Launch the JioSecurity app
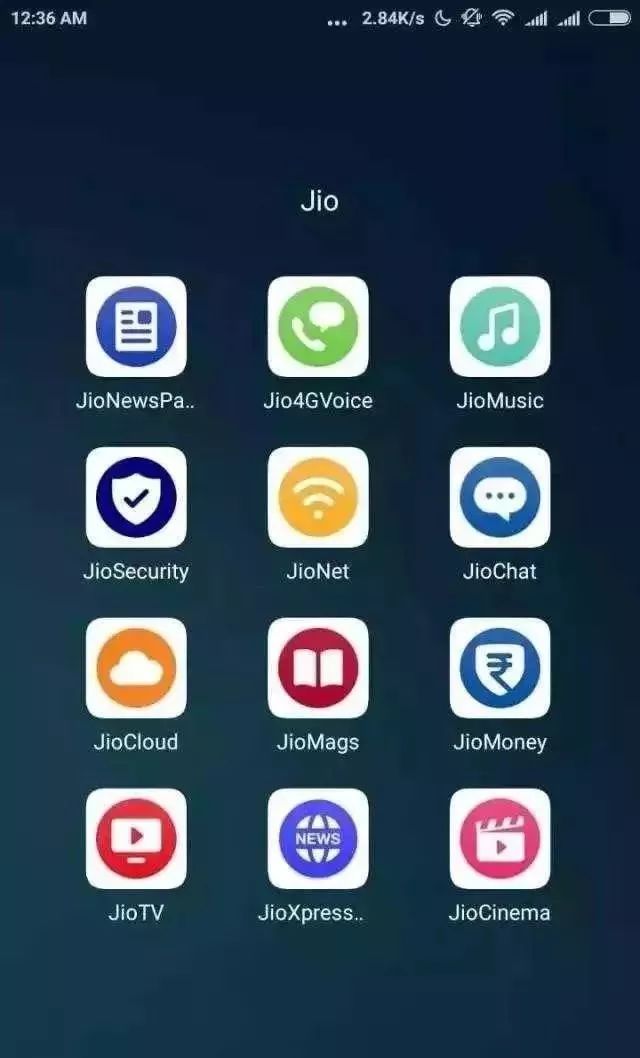The image size is (640, 1058). pyautogui.click(x=136, y=498)
